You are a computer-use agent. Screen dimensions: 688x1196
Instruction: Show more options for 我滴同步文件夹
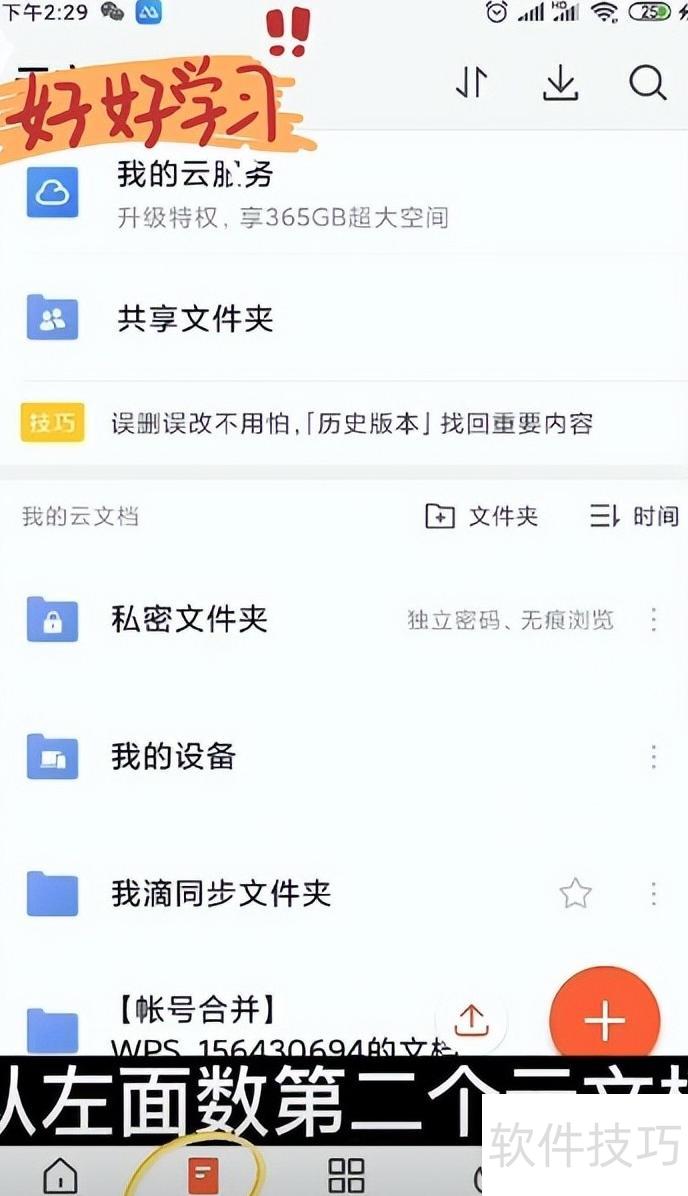pyautogui.click(x=653, y=893)
